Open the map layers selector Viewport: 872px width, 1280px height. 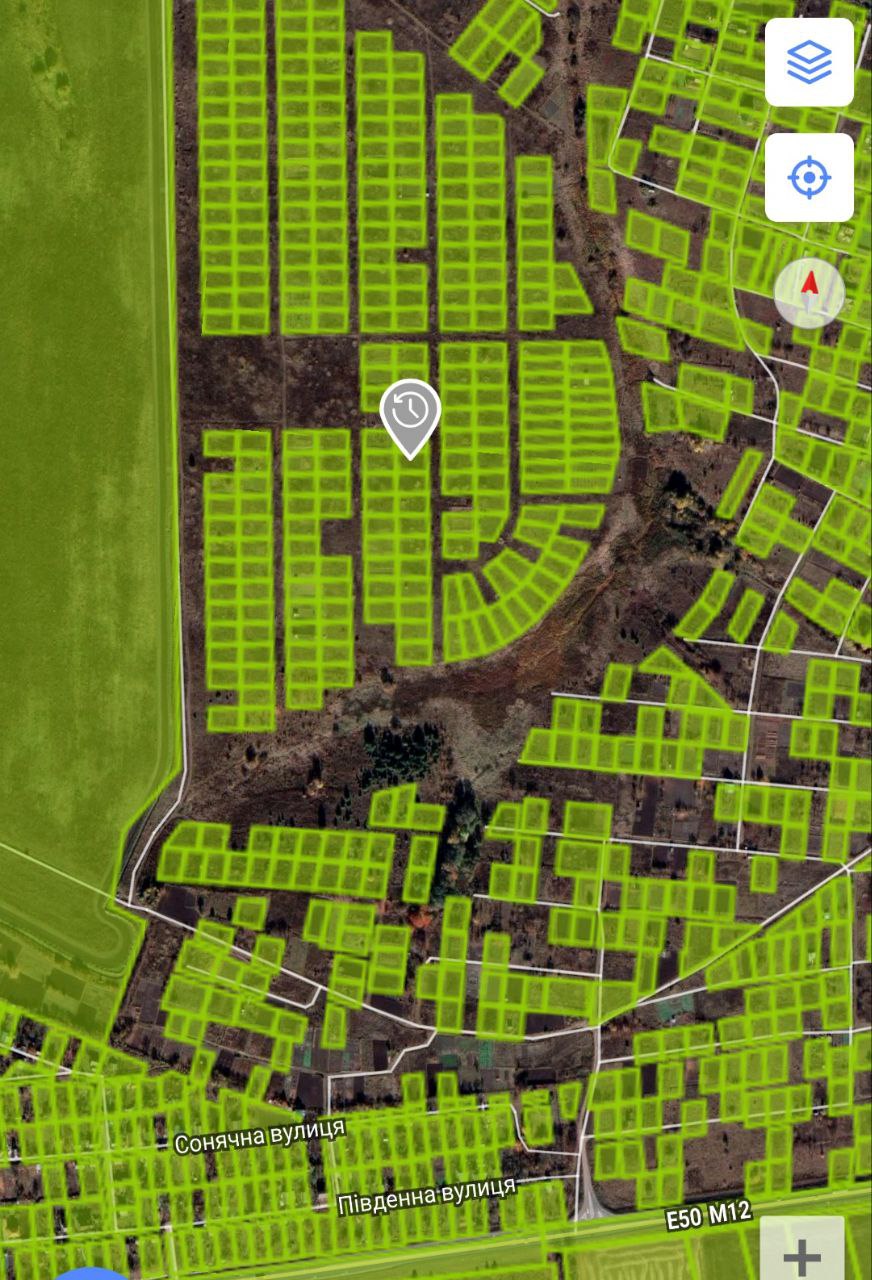point(809,63)
